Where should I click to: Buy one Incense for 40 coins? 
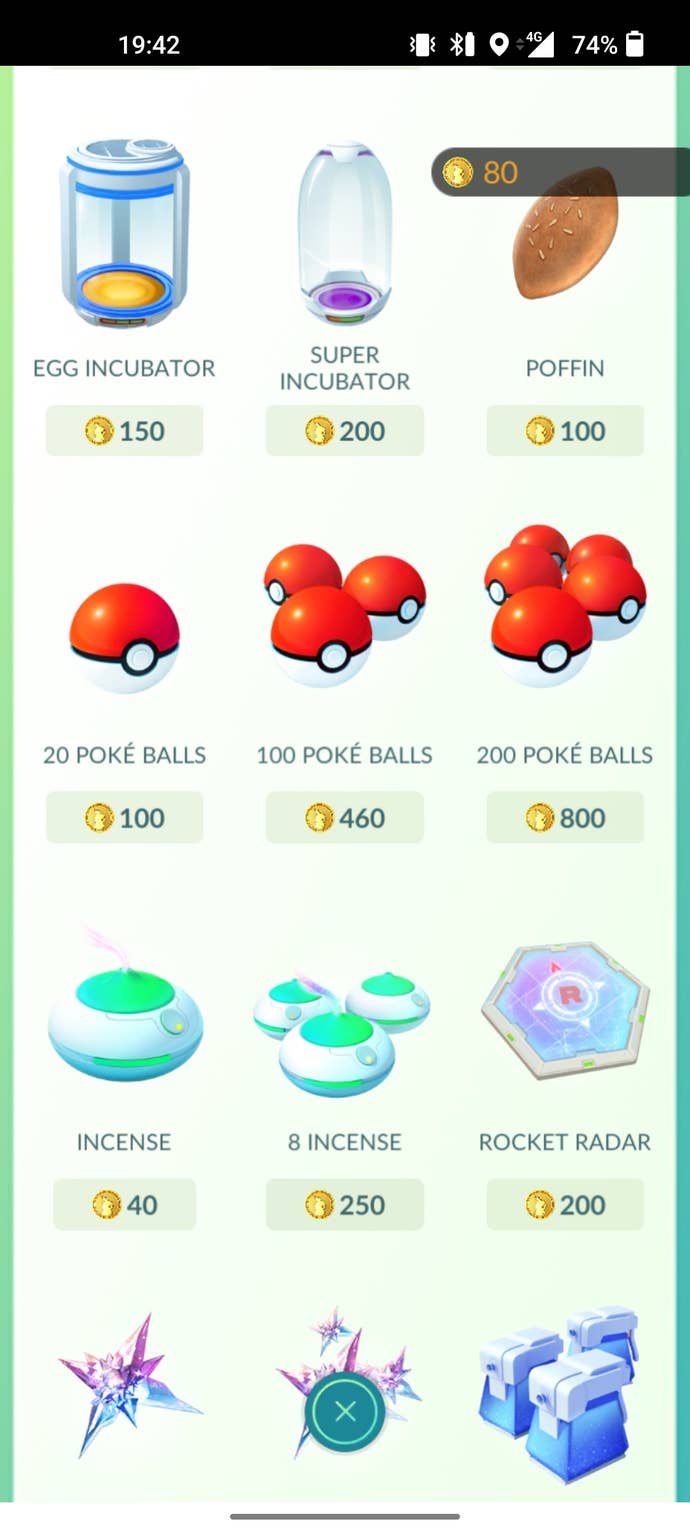(124, 1205)
